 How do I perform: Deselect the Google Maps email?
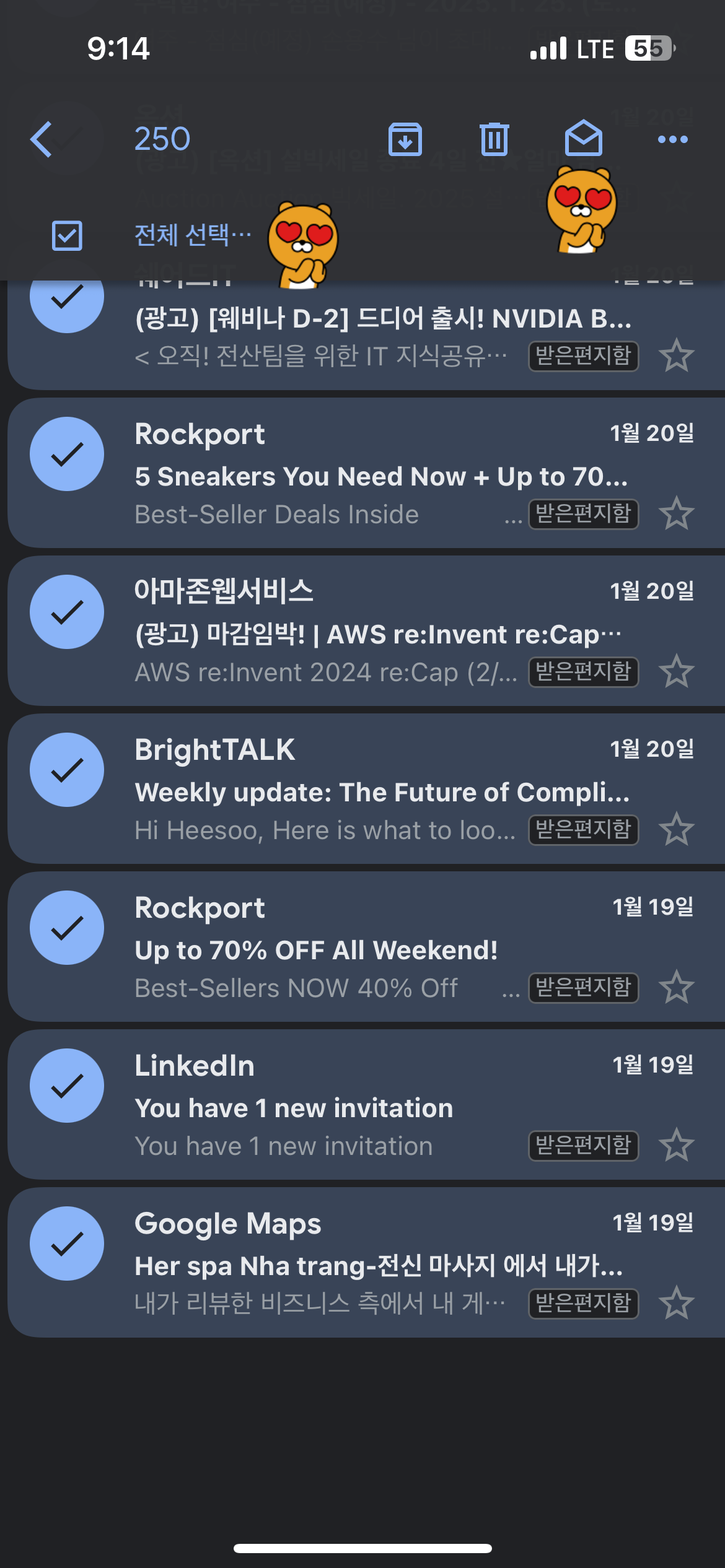point(67,1244)
